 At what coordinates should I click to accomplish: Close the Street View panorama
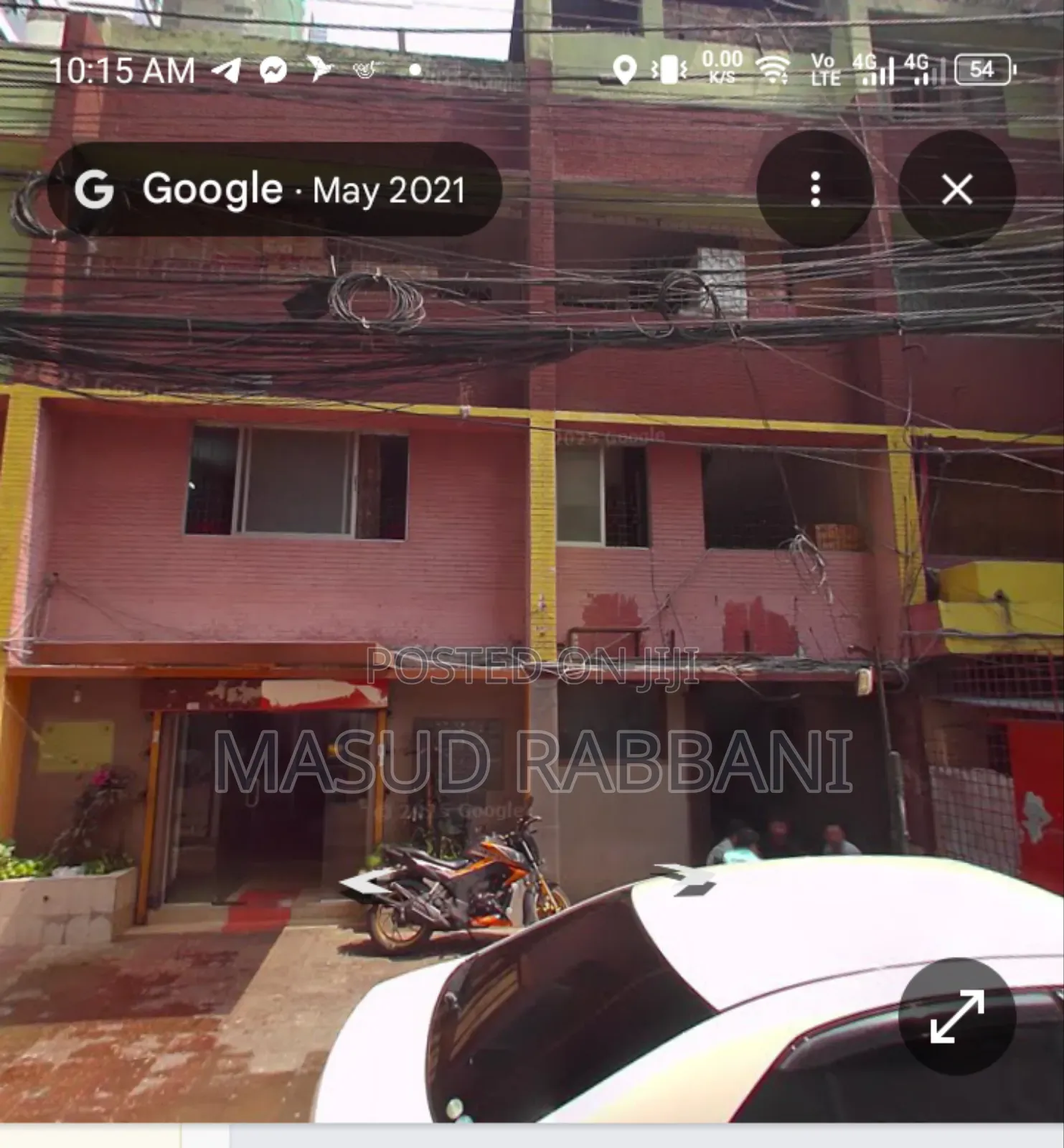[957, 189]
